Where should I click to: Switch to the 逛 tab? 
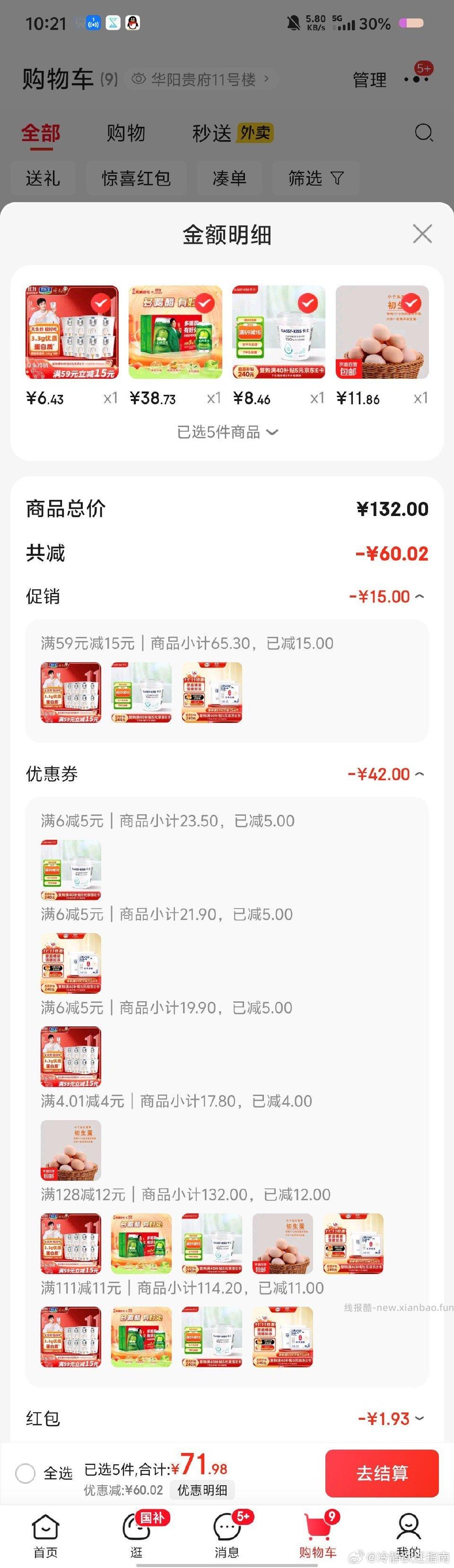[x=136, y=1535]
